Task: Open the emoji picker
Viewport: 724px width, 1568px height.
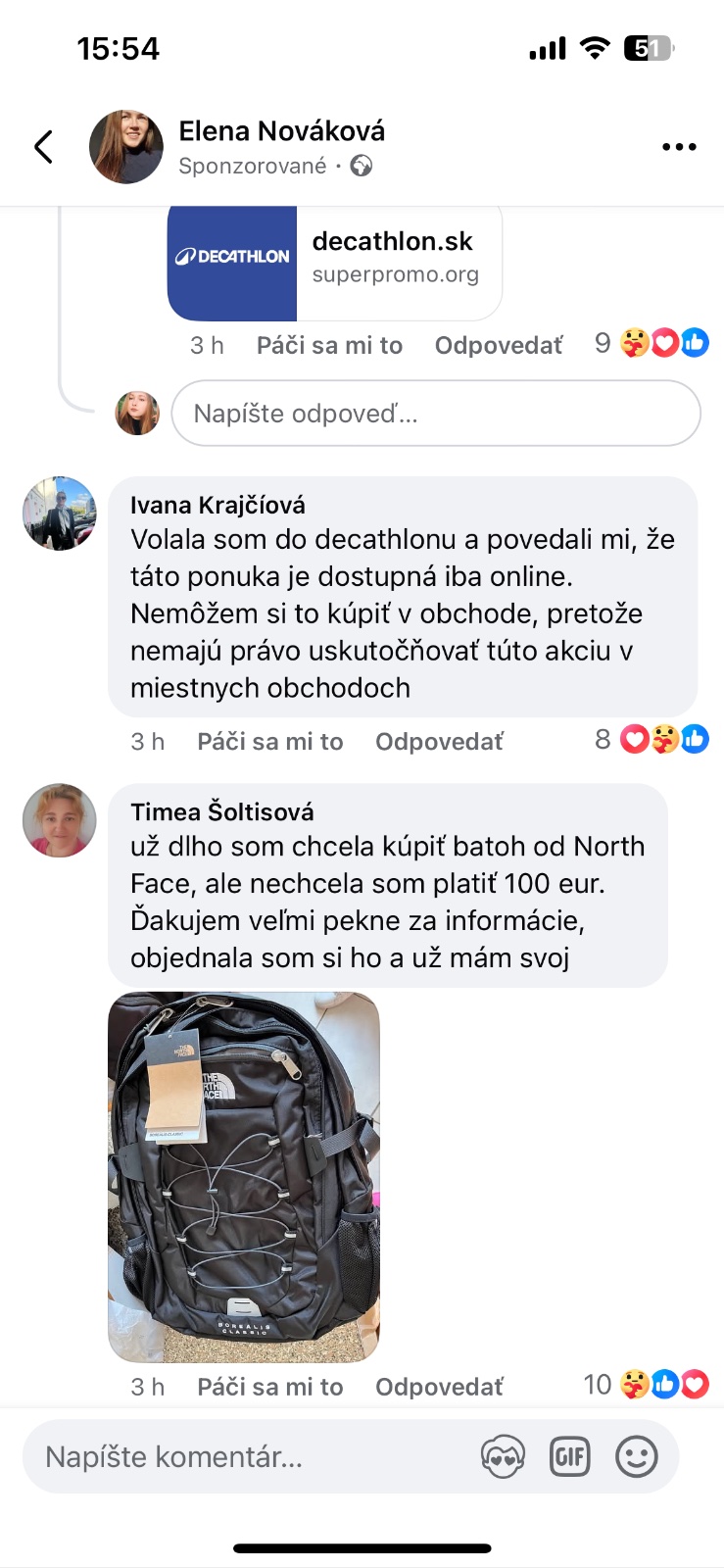Action: click(x=636, y=1457)
